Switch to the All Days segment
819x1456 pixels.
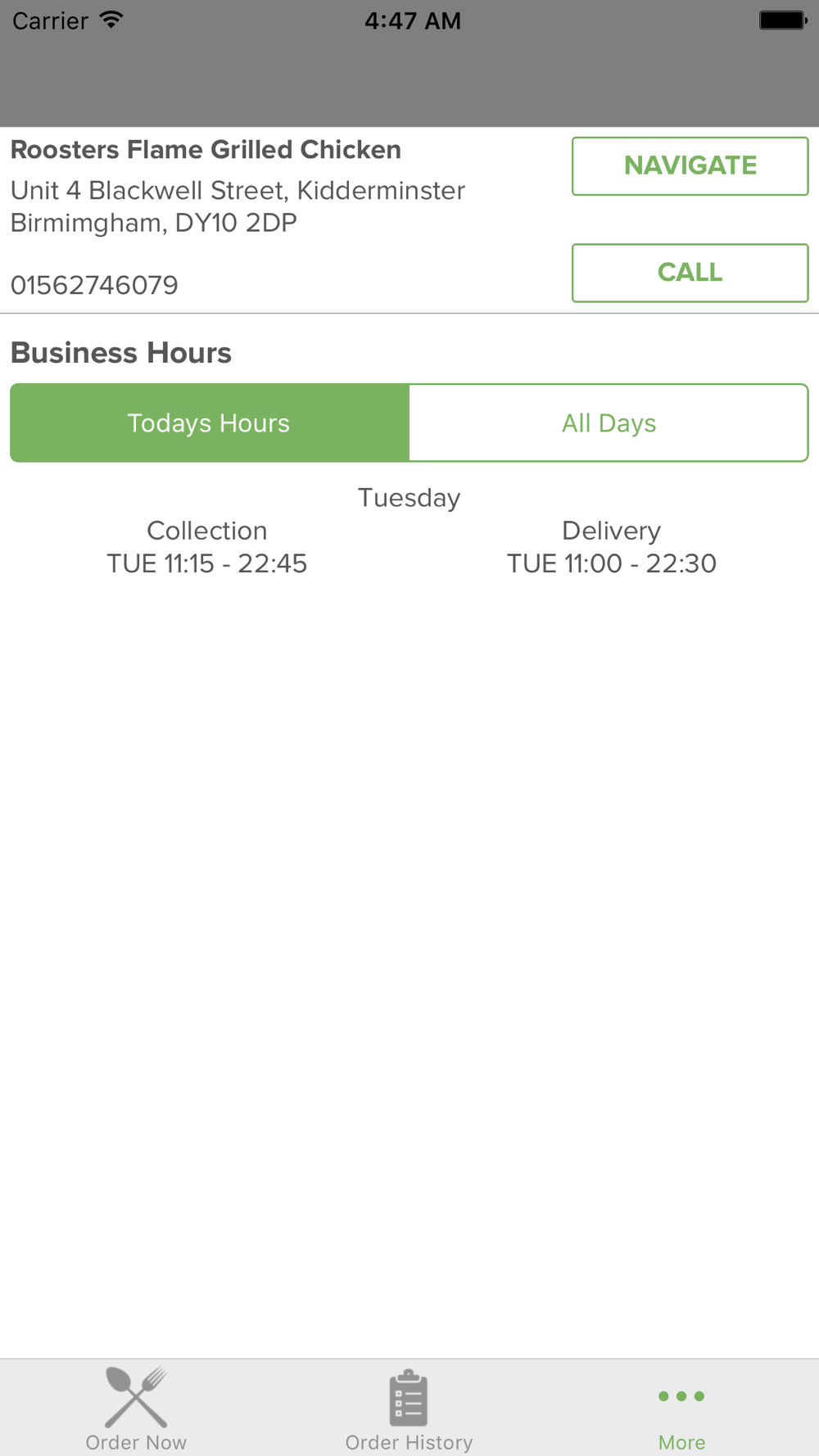coord(609,423)
